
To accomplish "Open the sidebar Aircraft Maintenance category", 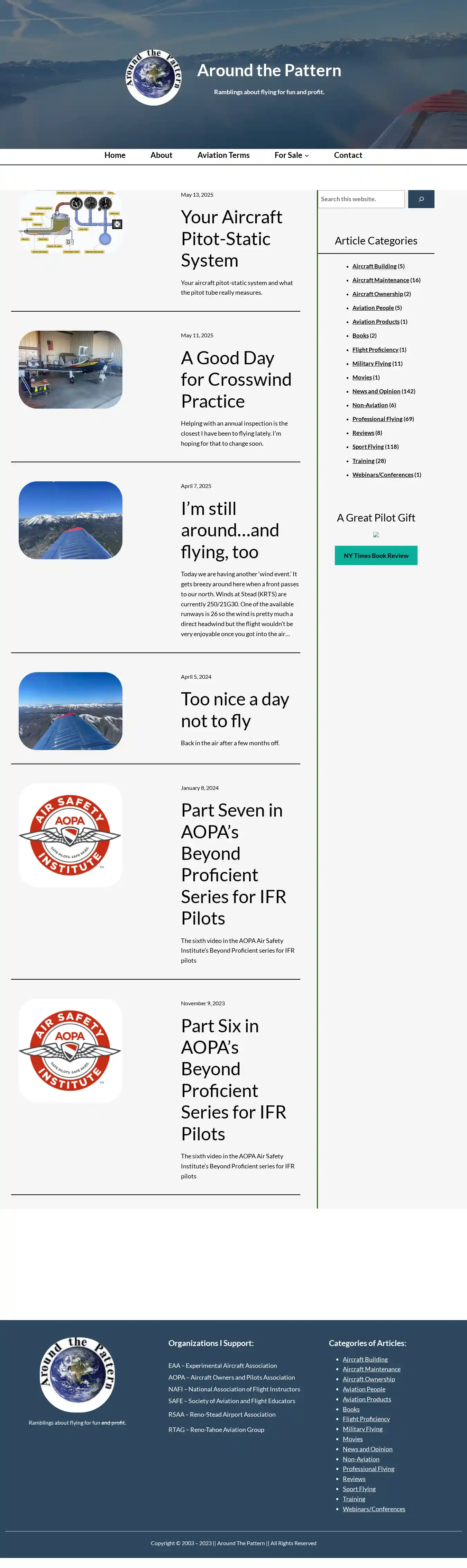I will click(380, 280).
